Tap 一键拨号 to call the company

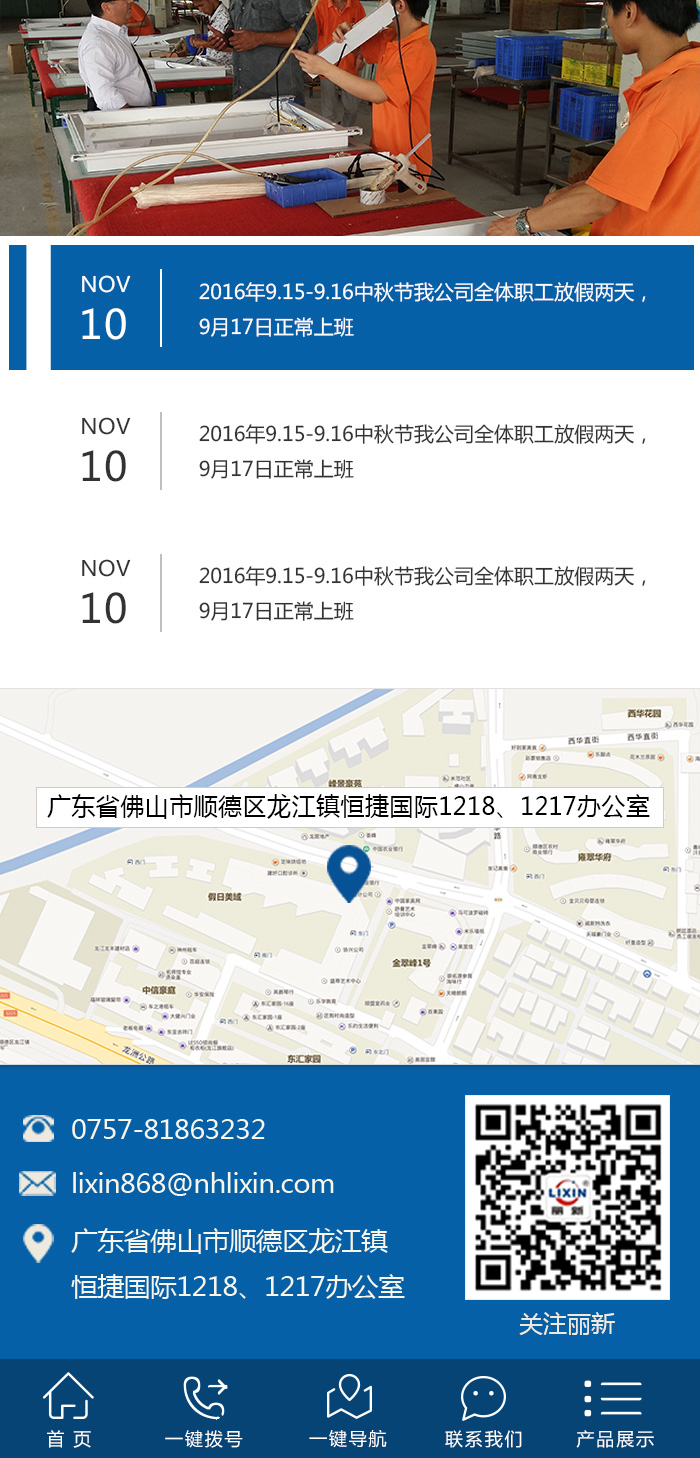coord(204,1410)
